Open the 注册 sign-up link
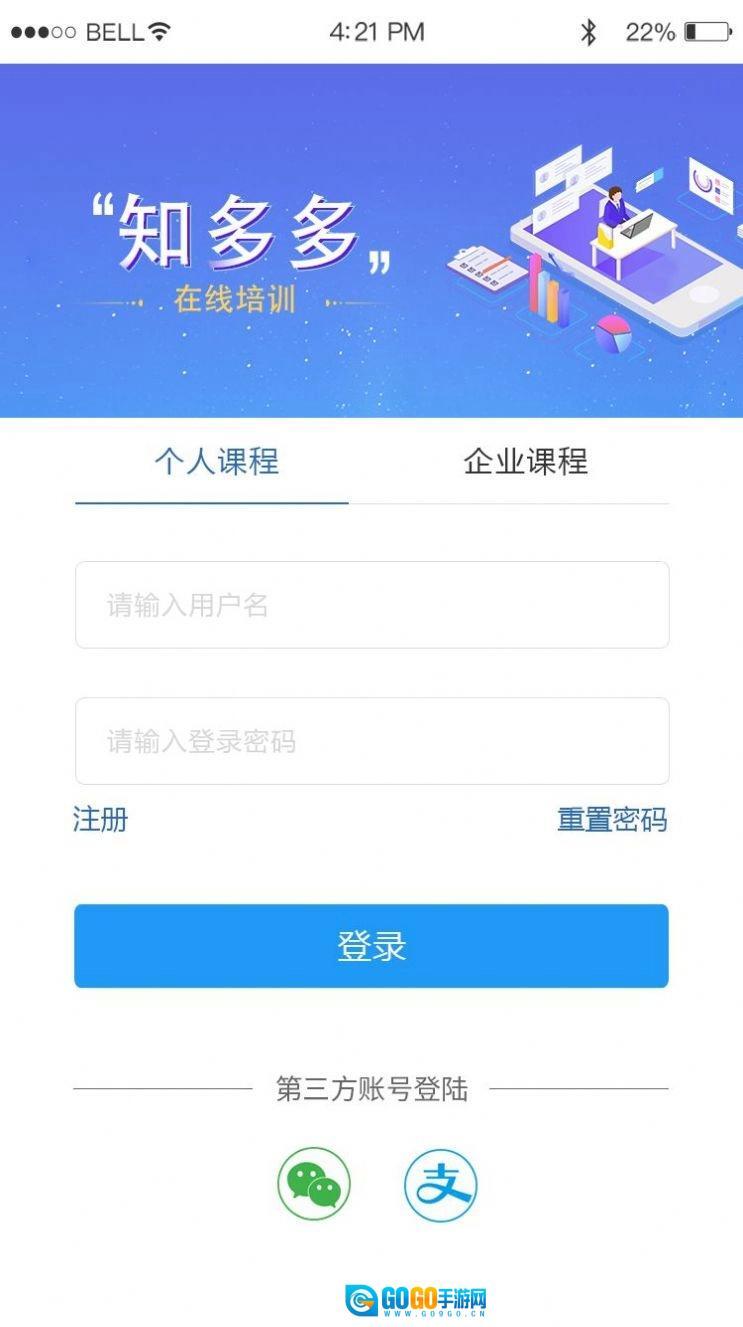This screenshot has height=1327, width=743. (x=101, y=820)
